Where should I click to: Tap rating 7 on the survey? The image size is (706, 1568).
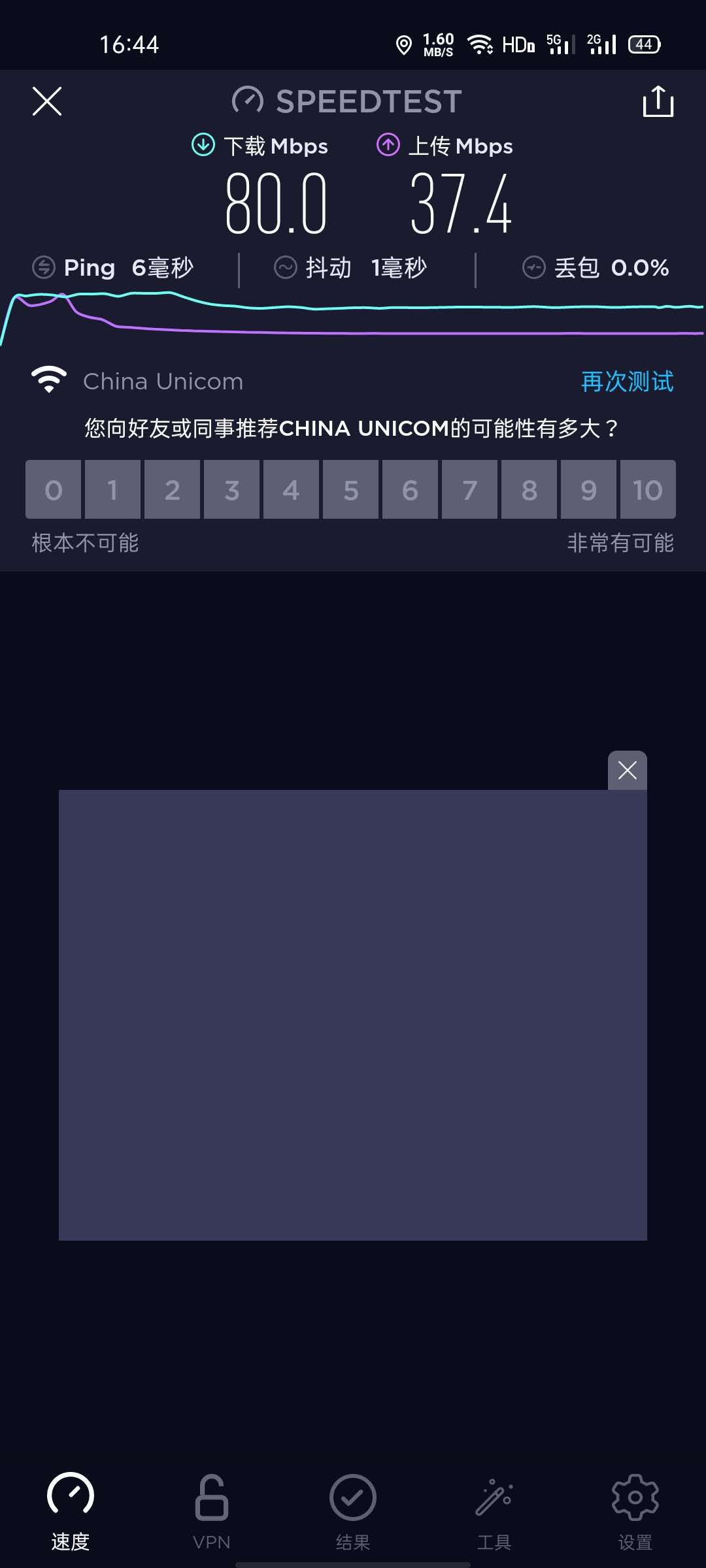[470, 489]
